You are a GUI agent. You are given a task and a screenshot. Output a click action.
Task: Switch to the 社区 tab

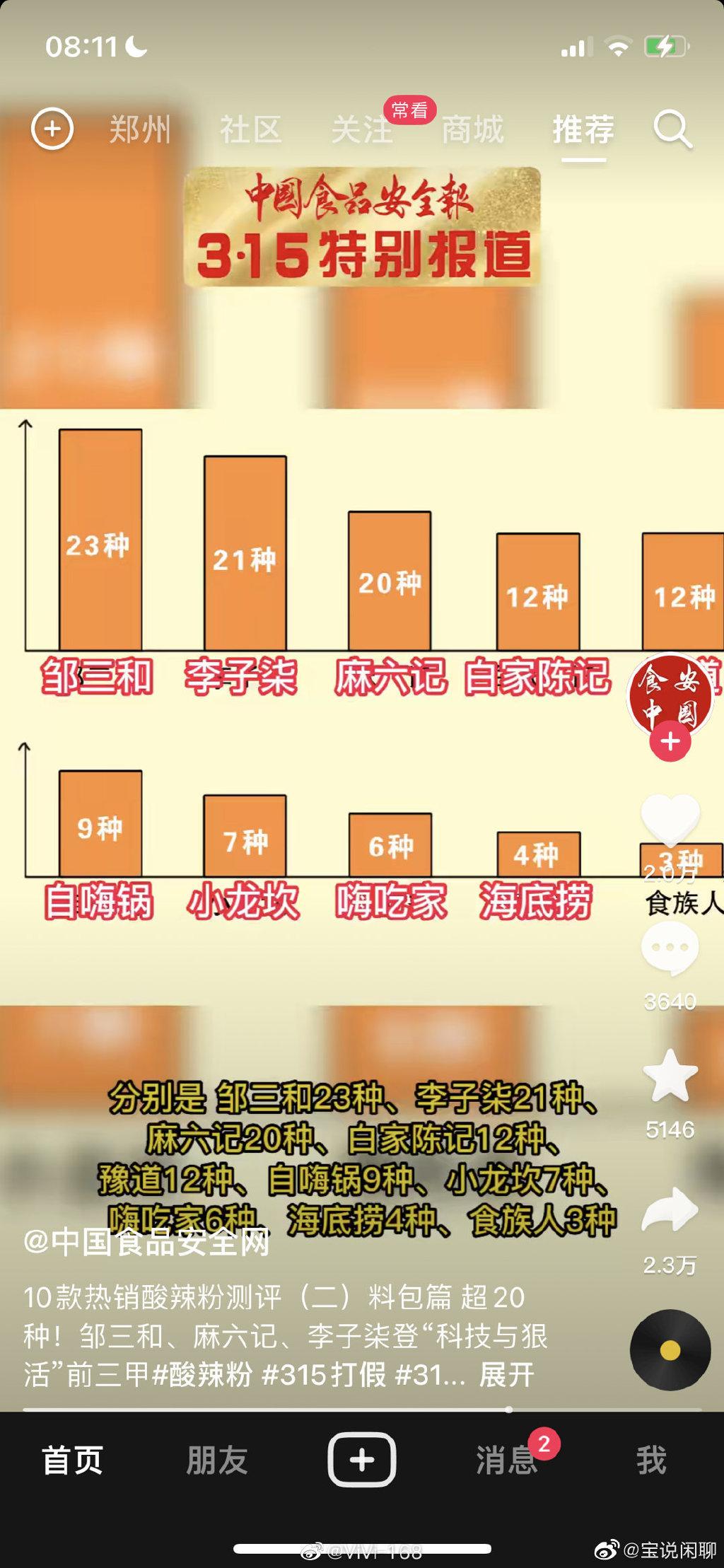[x=250, y=130]
